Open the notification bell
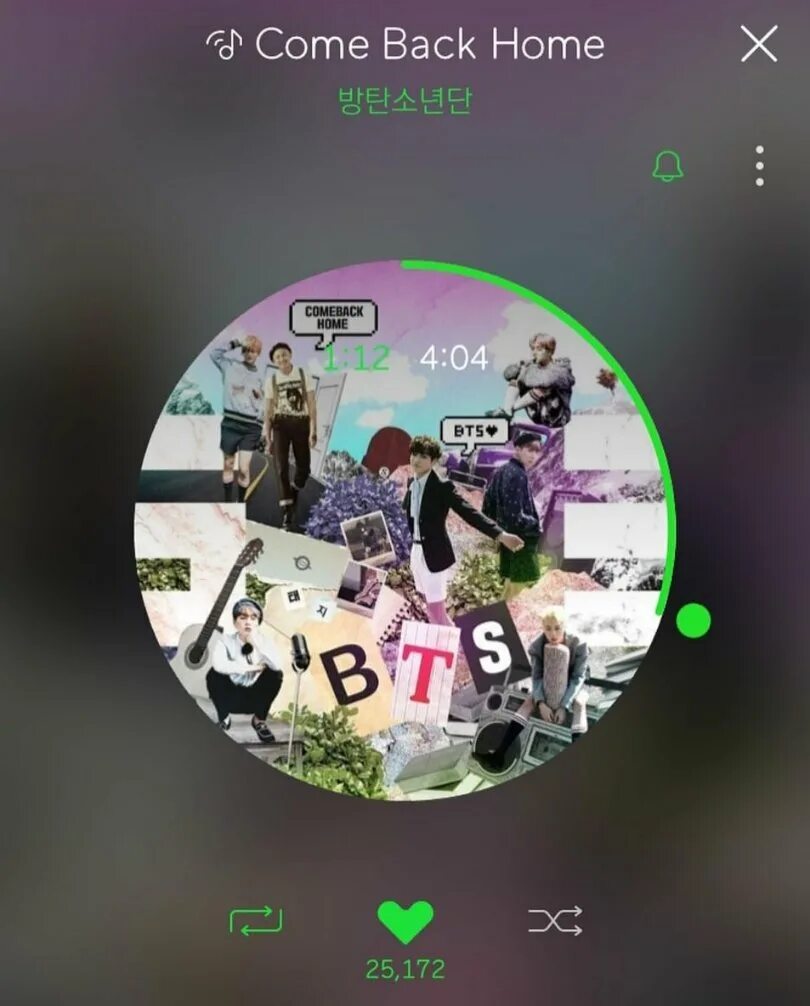810x1006 pixels. [x=667, y=166]
